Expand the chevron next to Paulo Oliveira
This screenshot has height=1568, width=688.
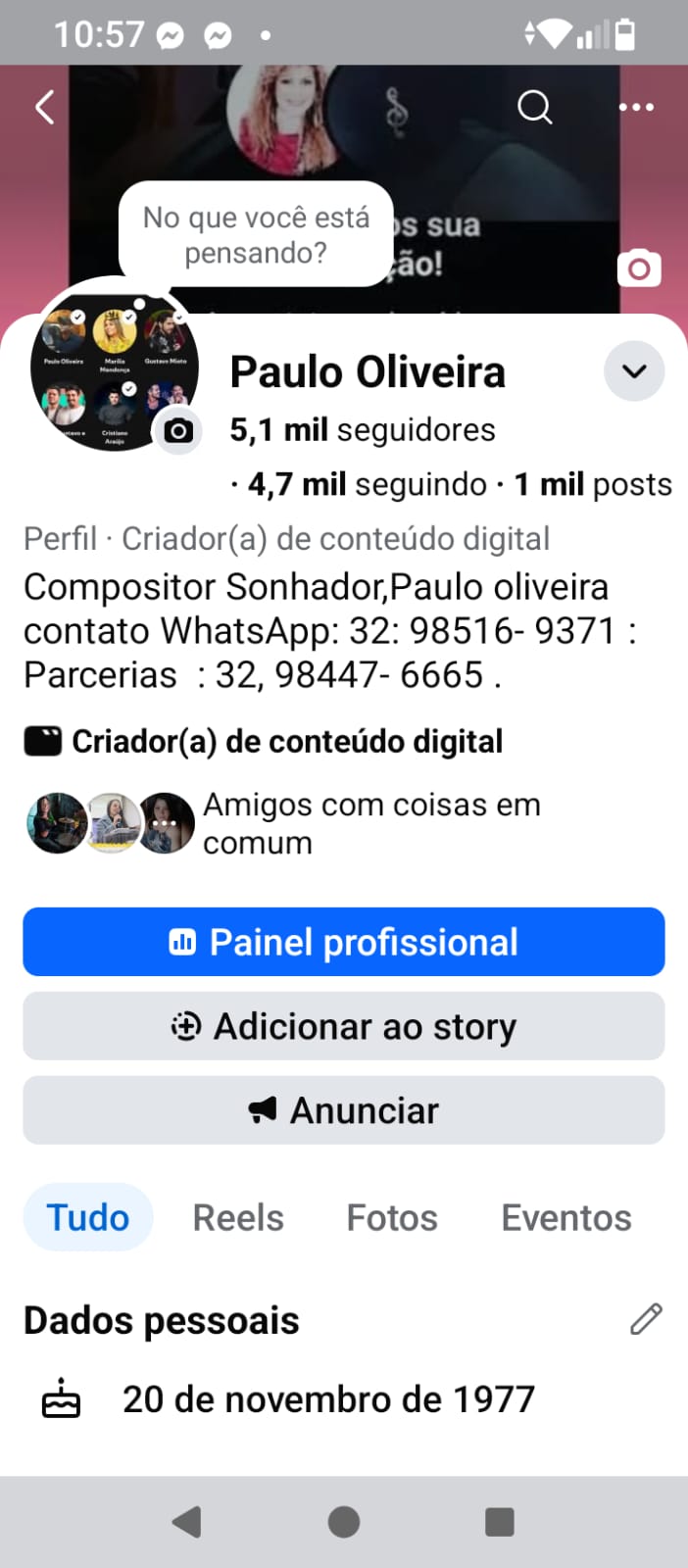pos(634,371)
